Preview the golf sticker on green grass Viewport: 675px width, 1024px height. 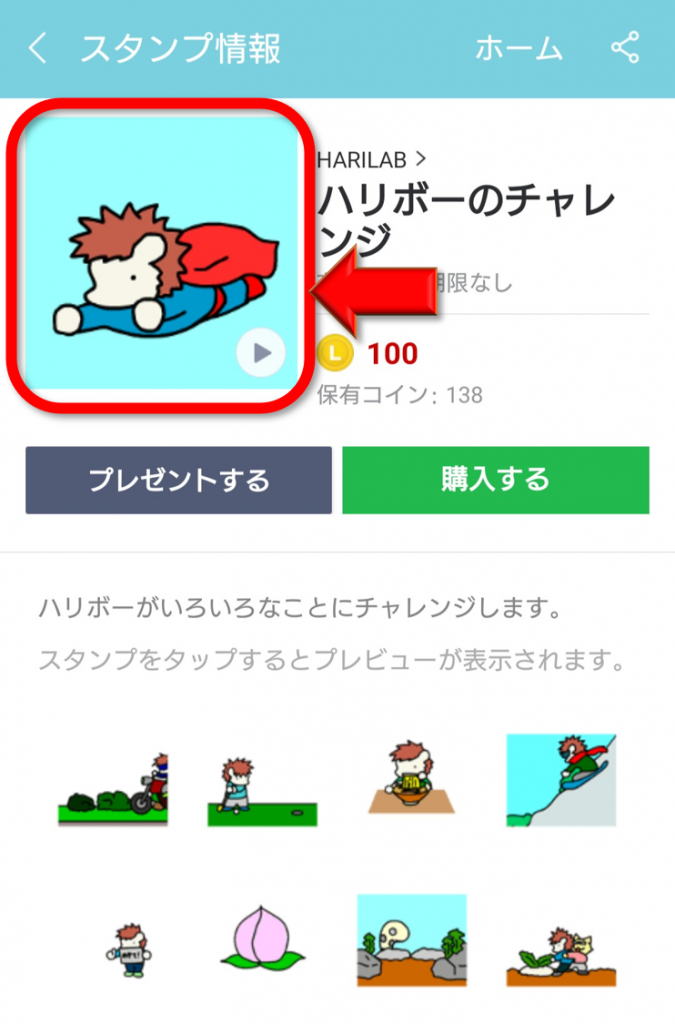(262, 790)
